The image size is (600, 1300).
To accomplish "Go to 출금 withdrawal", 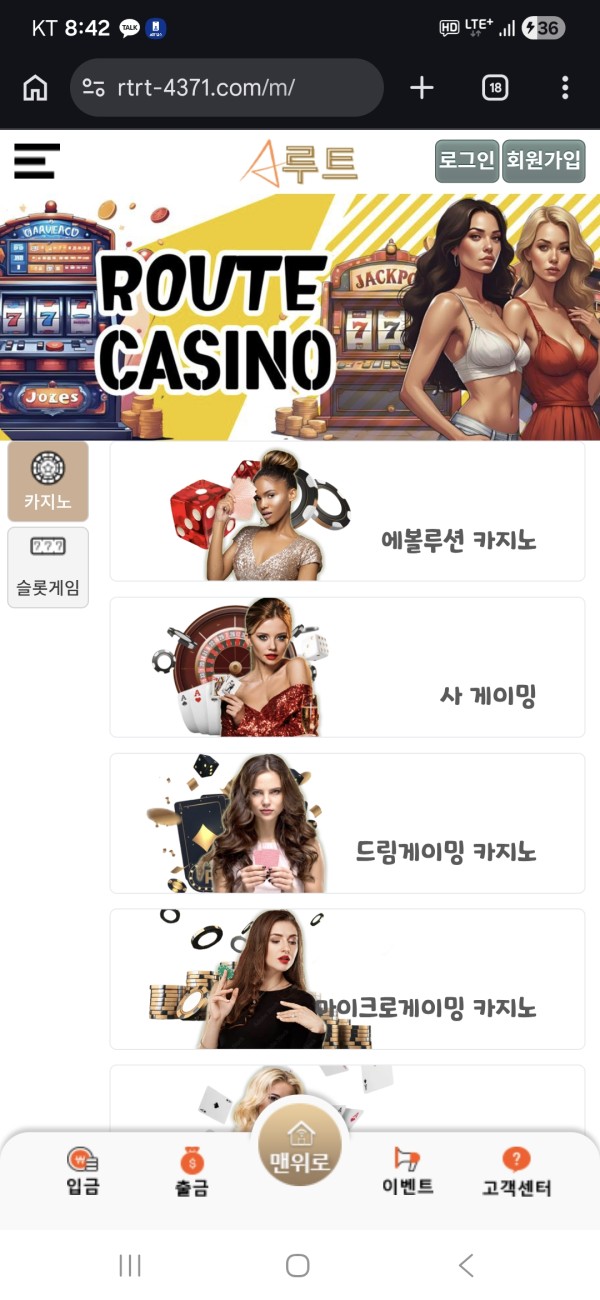I will (x=191, y=1172).
